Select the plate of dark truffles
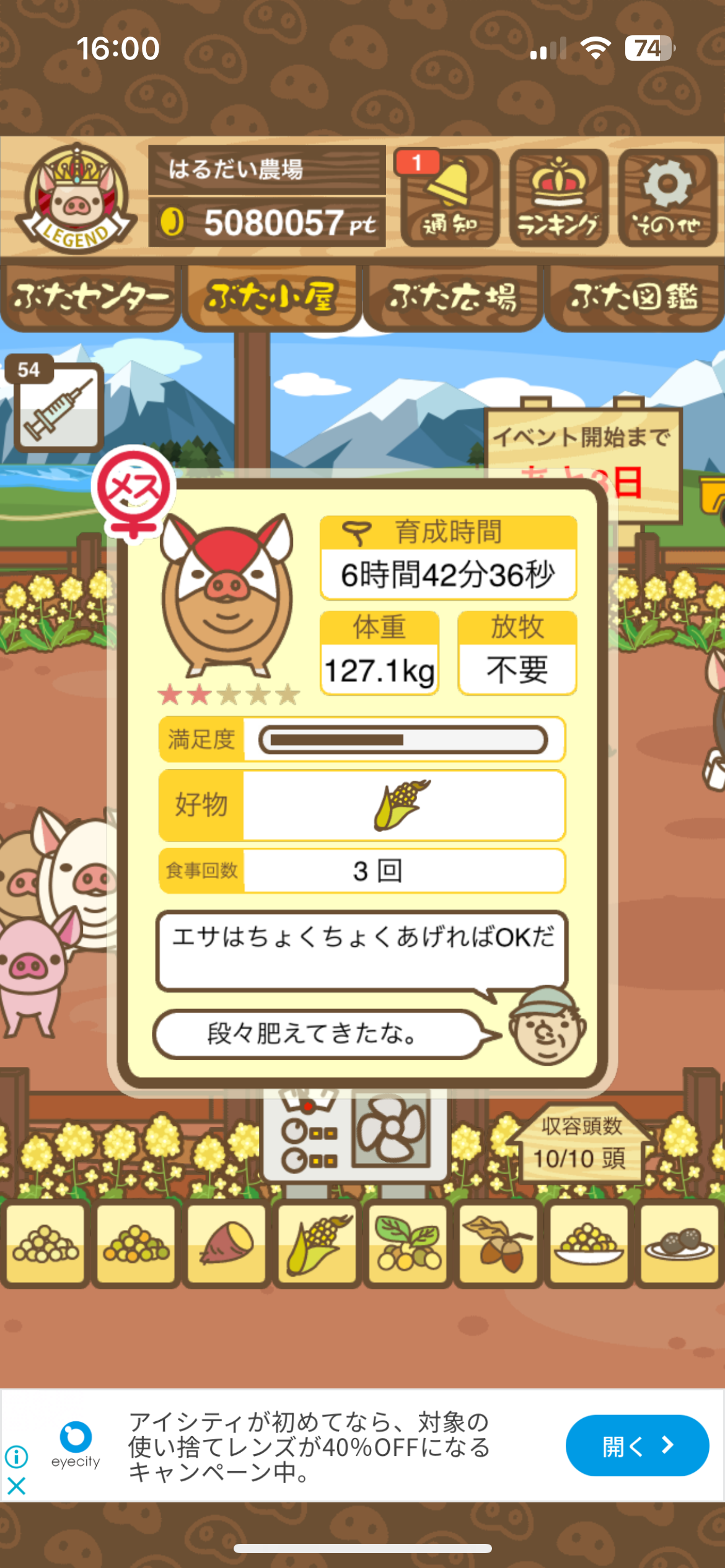Image resolution: width=725 pixels, height=1568 pixels. tap(679, 1244)
